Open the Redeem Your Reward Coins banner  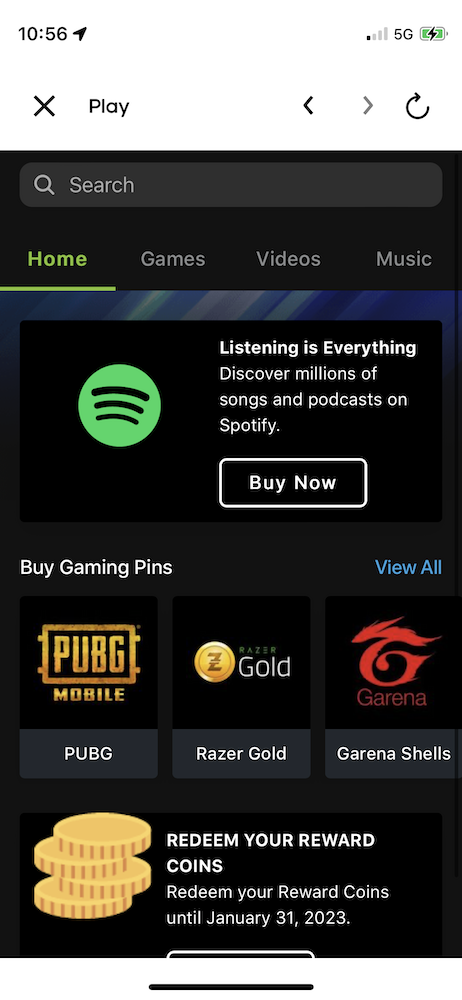click(x=231, y=885)
